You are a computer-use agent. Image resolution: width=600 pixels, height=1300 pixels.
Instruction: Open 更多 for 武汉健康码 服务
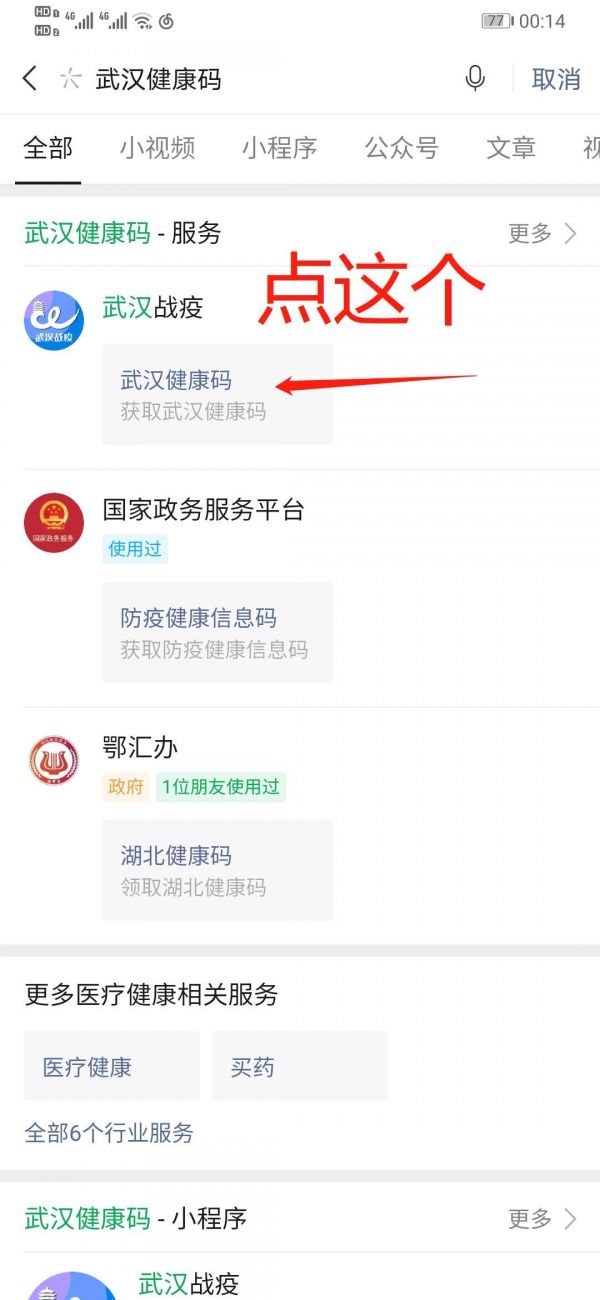click(542, 233)
